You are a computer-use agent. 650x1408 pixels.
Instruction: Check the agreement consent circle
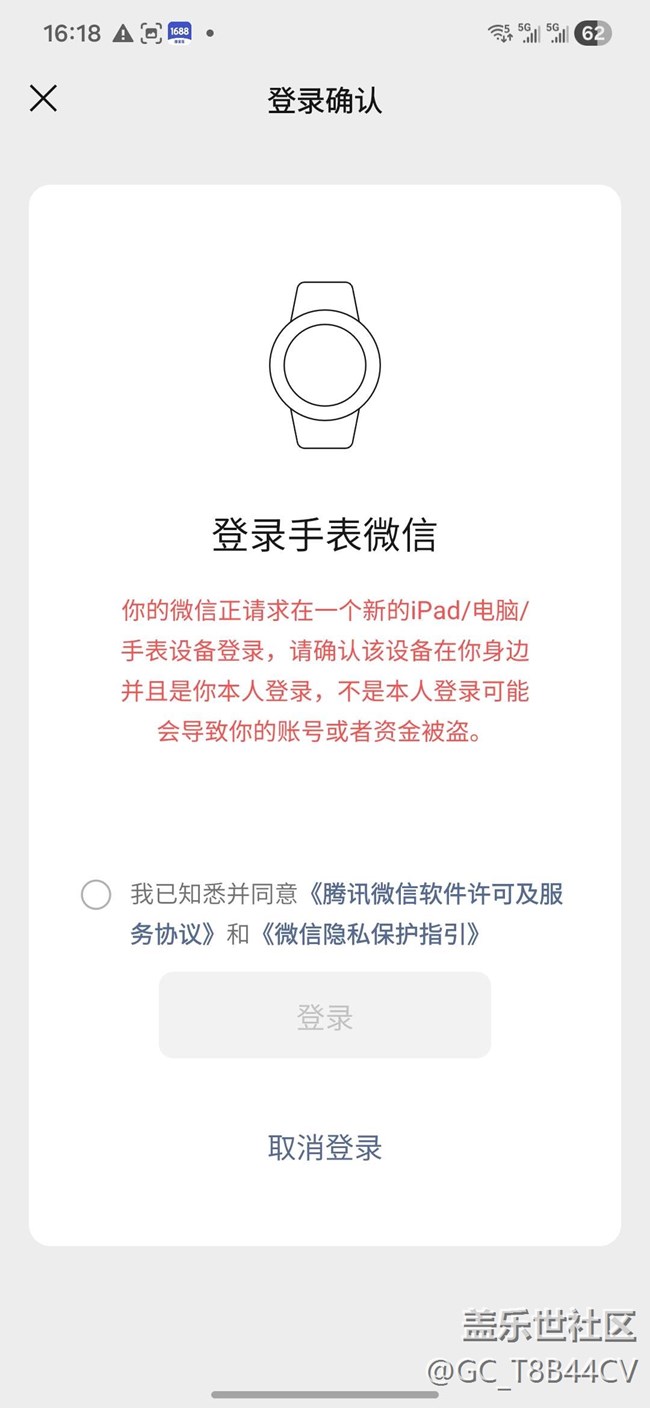coord(96,894)
